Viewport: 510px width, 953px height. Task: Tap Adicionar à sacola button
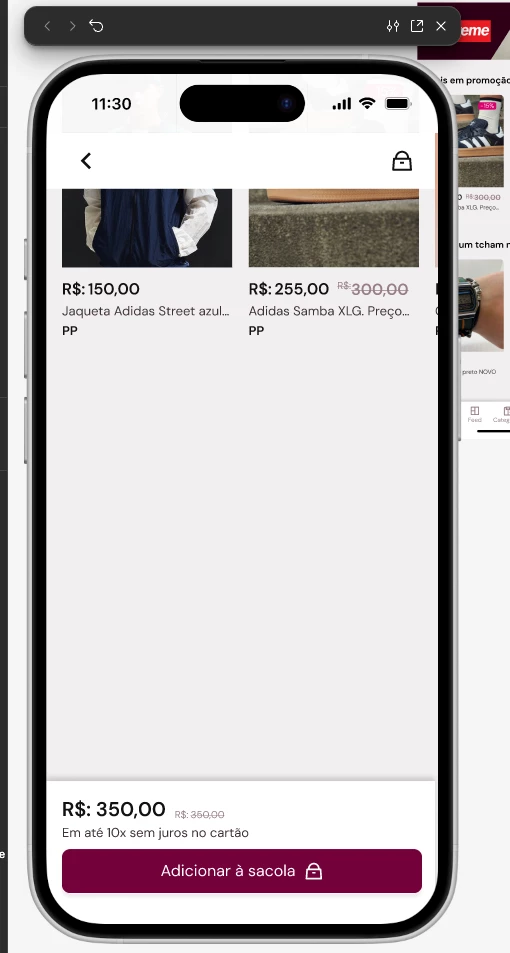[242, 871]
